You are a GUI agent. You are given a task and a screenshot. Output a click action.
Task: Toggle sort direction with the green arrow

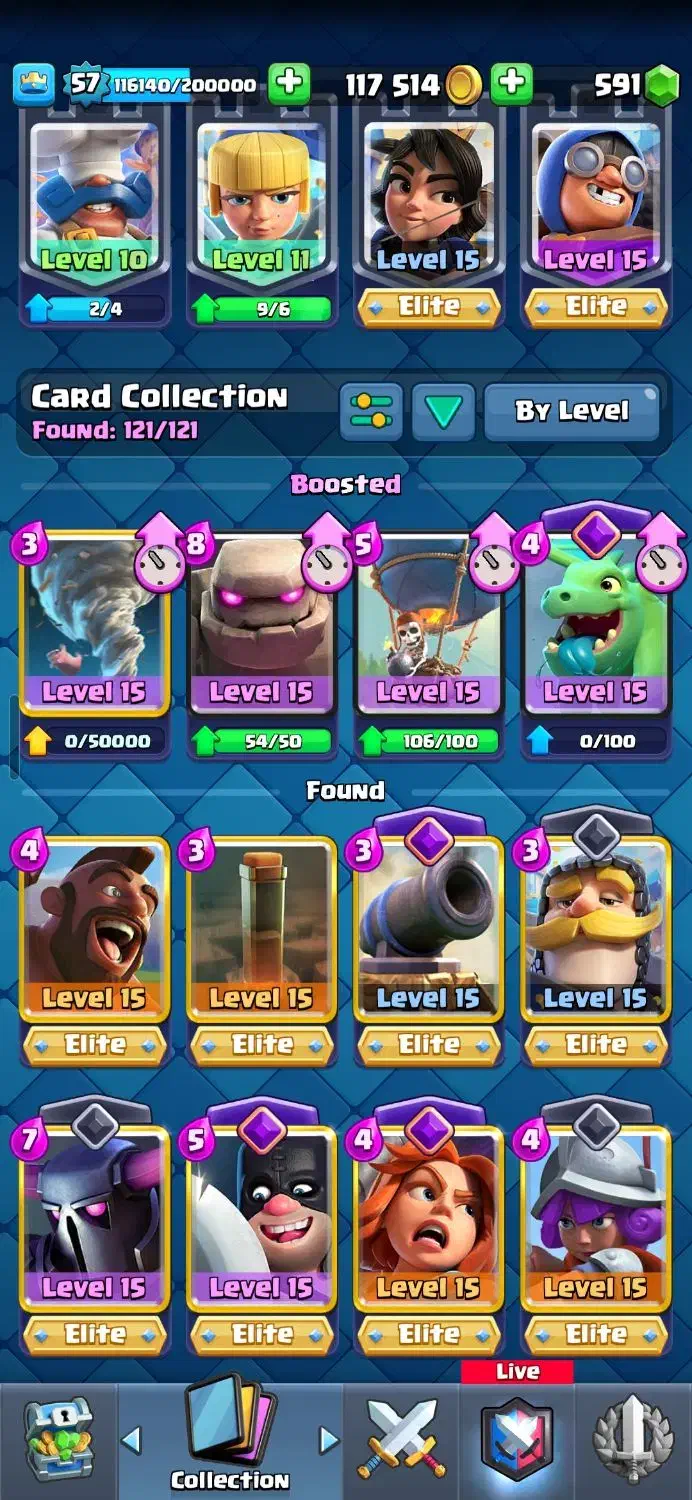443,411
